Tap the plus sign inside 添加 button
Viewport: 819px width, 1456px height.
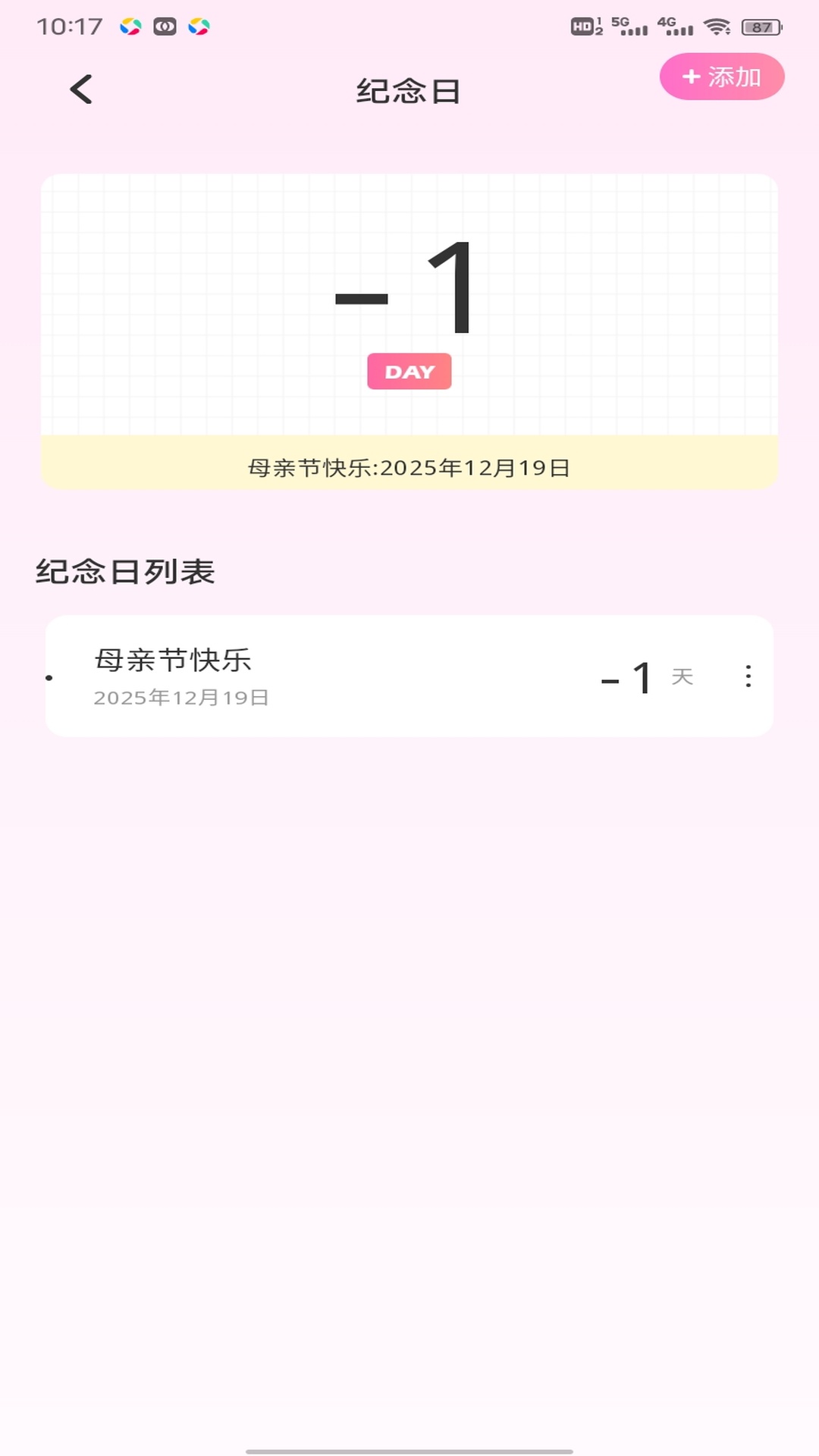(691, 77)
